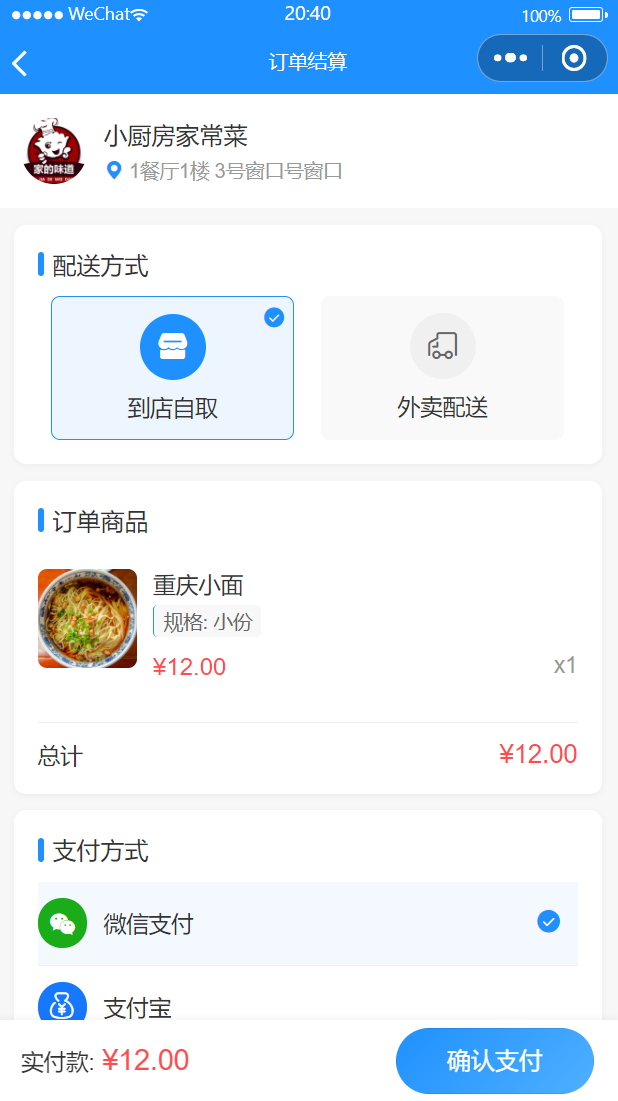
Task: Select 微信支付 as payment method
Action: (x=307, y=923)
